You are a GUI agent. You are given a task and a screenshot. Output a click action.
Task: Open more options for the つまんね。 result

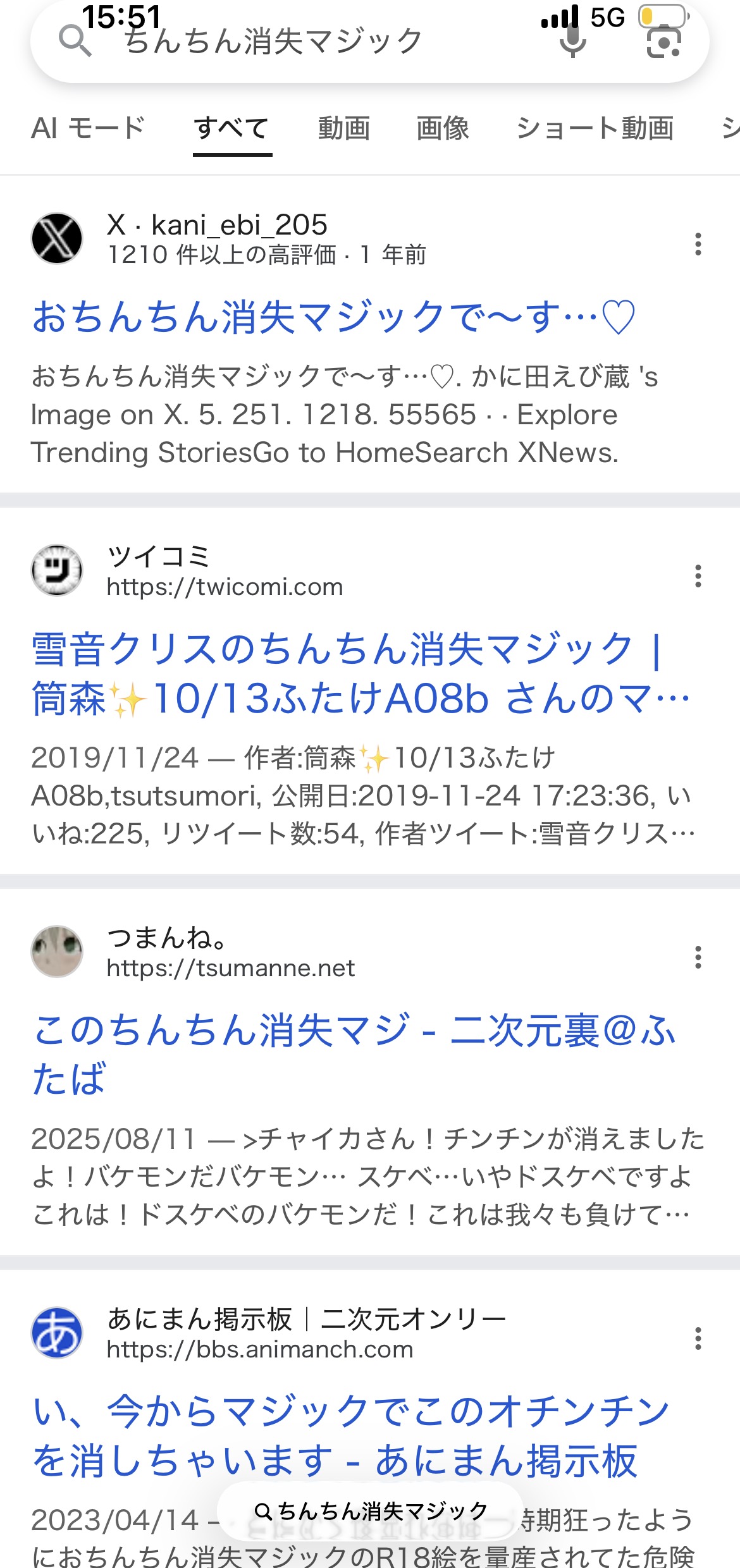(698, 957)
